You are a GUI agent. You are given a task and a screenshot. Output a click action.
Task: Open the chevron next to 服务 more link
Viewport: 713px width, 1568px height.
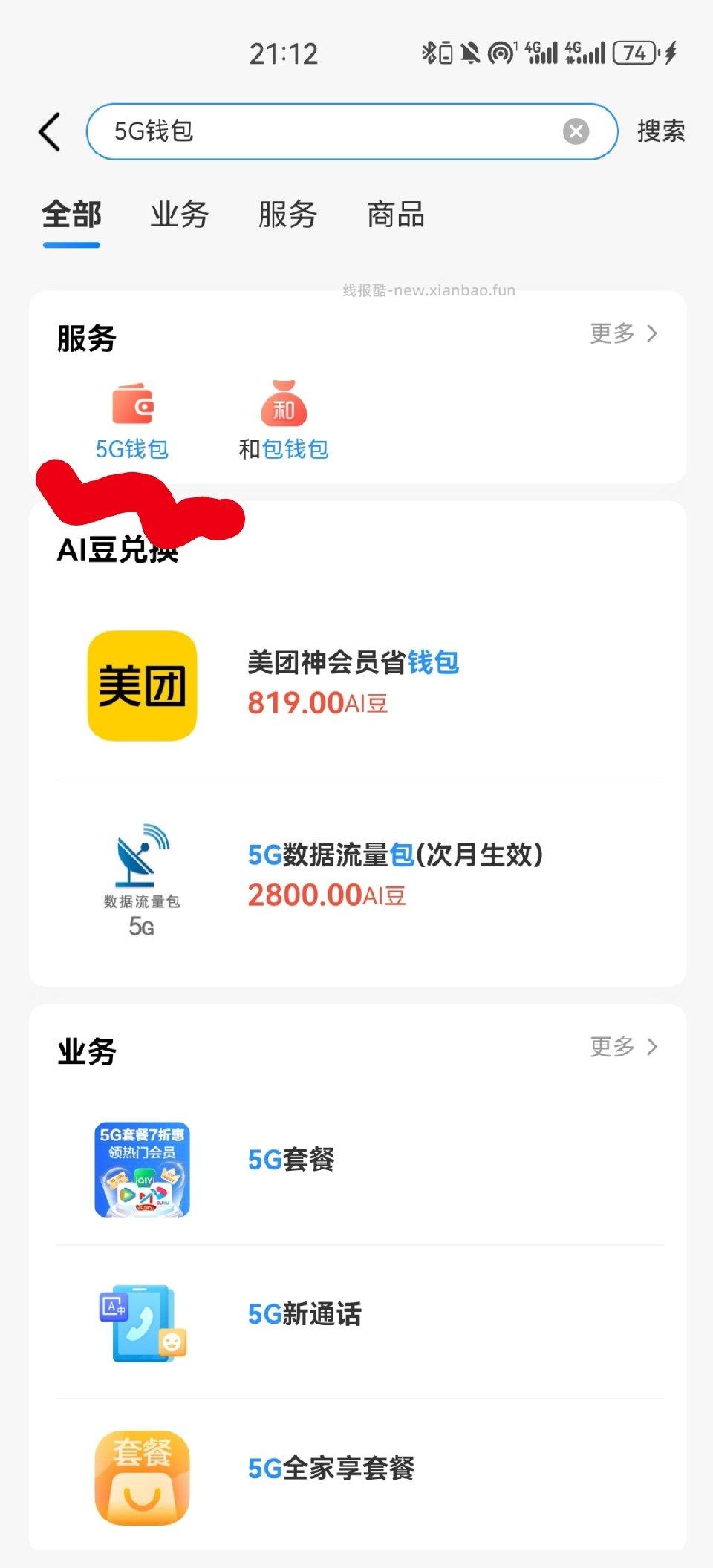(653, 334)
